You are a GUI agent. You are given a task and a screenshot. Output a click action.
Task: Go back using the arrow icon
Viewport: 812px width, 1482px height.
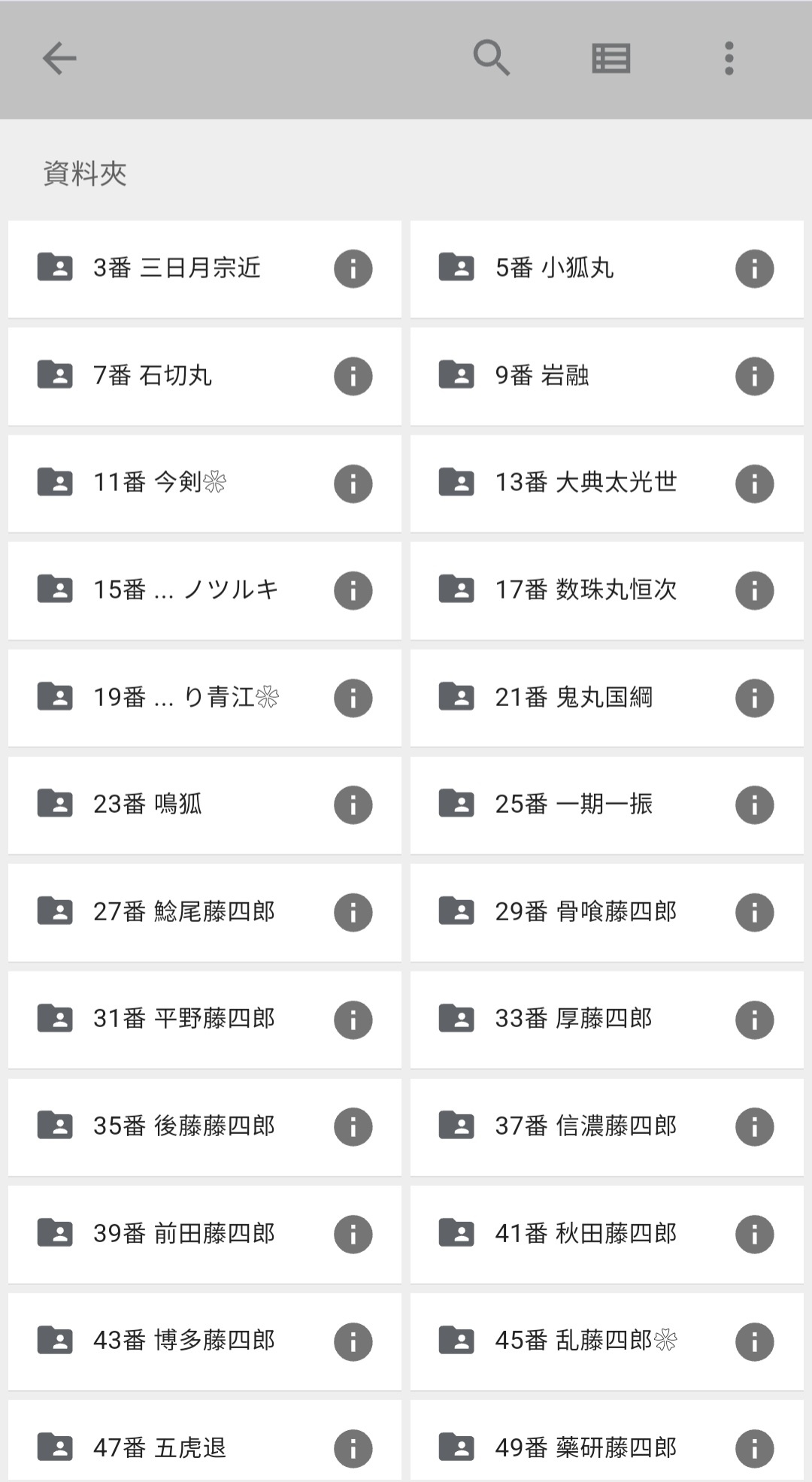pos(59,59)
